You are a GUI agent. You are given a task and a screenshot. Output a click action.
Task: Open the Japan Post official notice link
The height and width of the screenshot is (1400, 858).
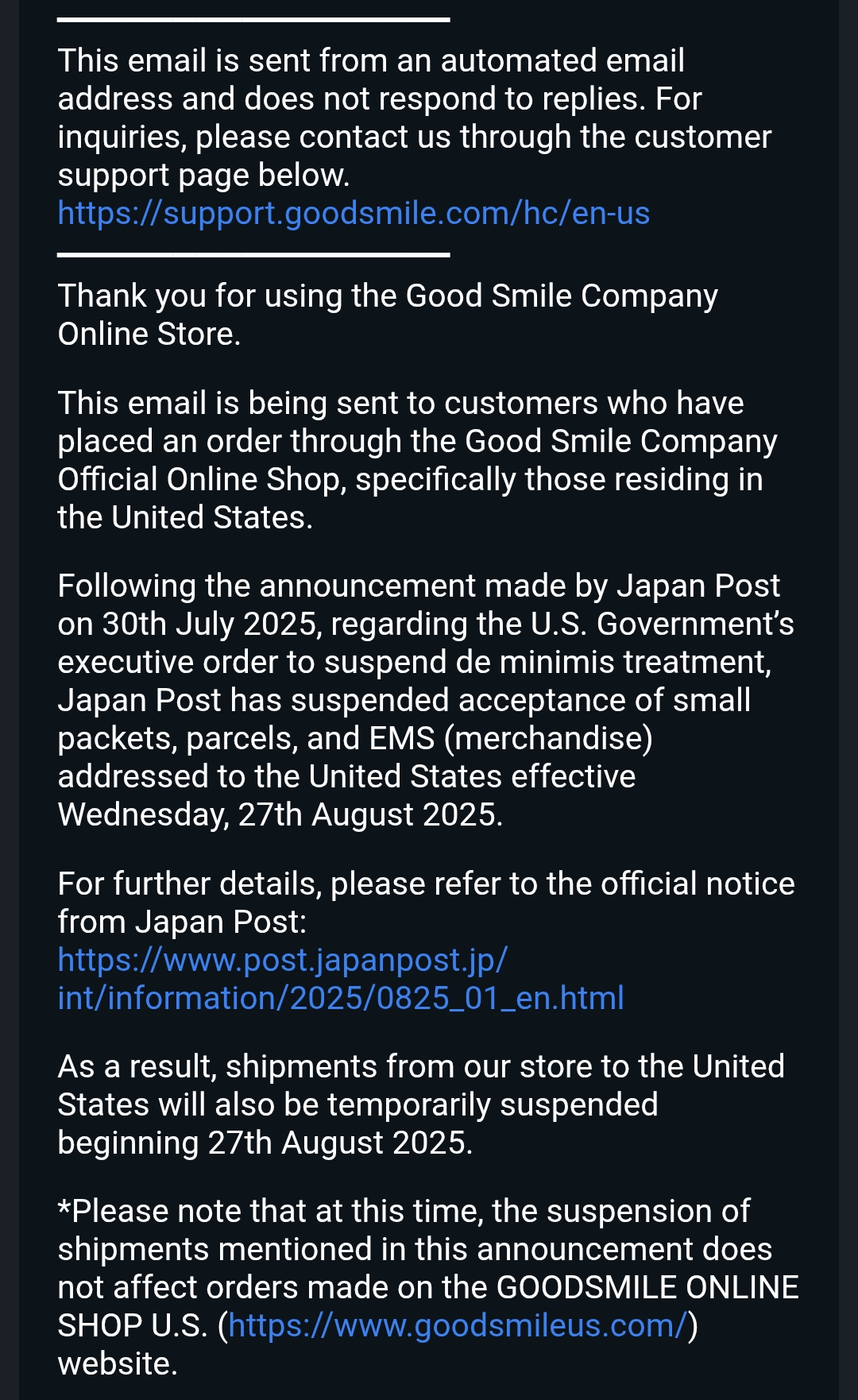click(x=341, y=980)
